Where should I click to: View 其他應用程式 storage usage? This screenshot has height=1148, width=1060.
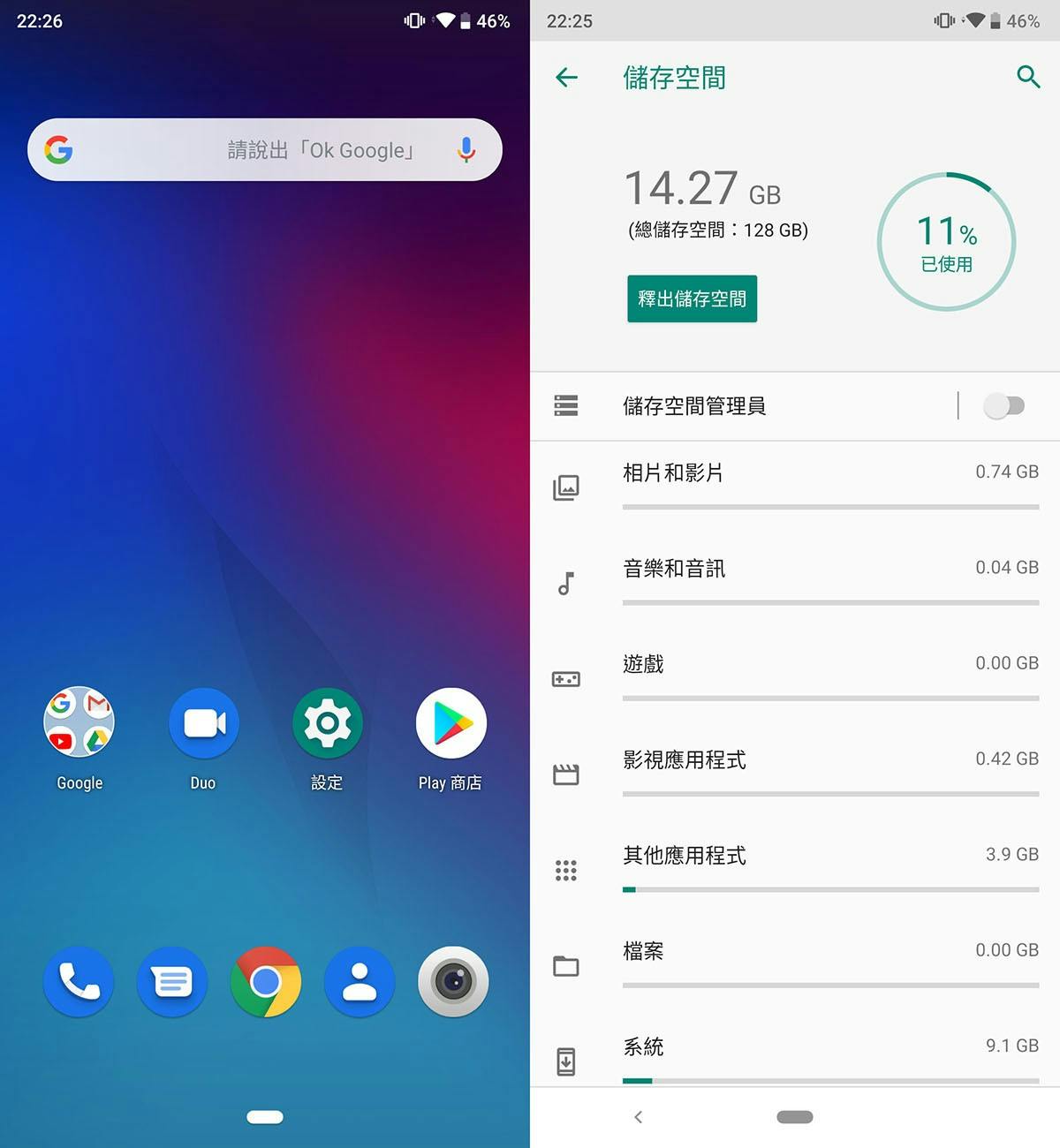(795, 866)
